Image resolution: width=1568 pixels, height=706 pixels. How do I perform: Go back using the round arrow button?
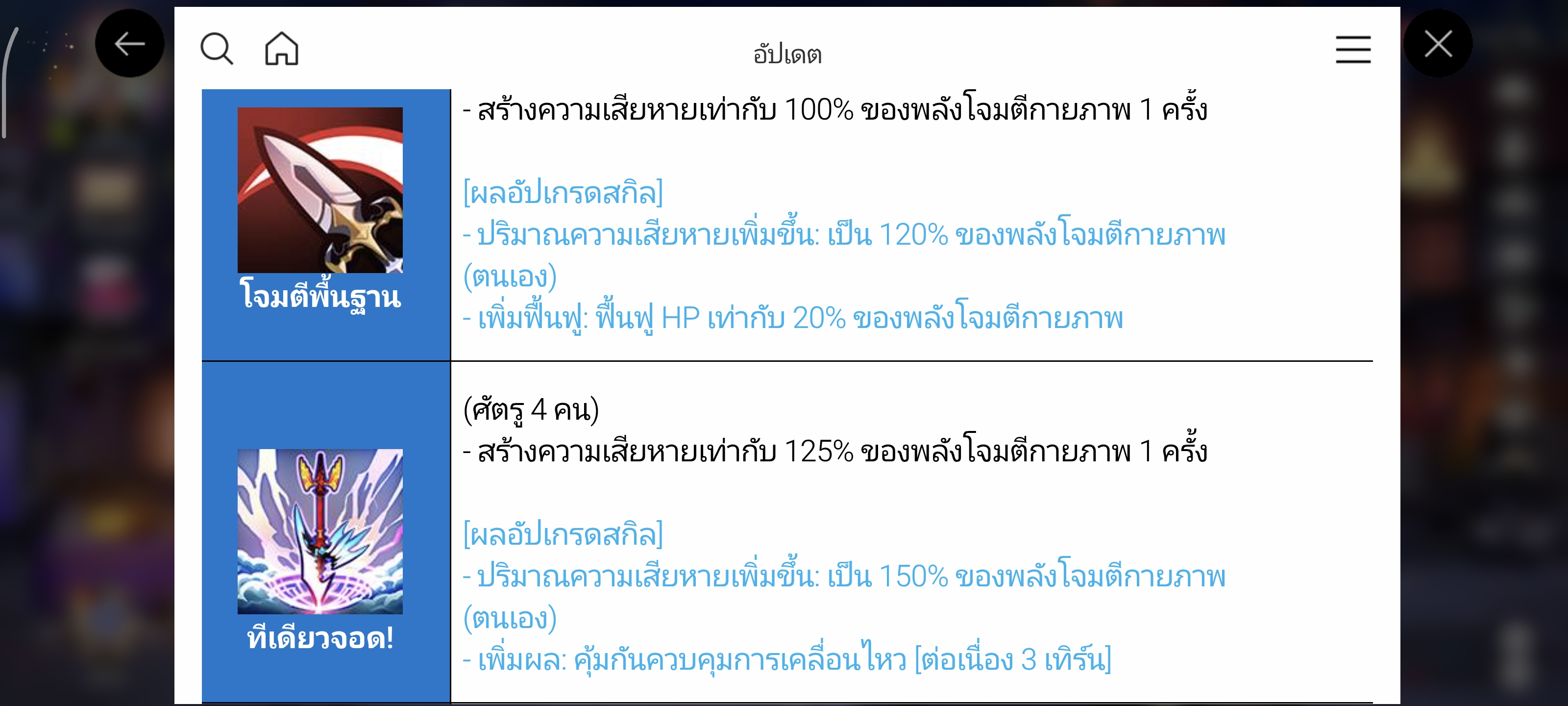click(130, 44)
